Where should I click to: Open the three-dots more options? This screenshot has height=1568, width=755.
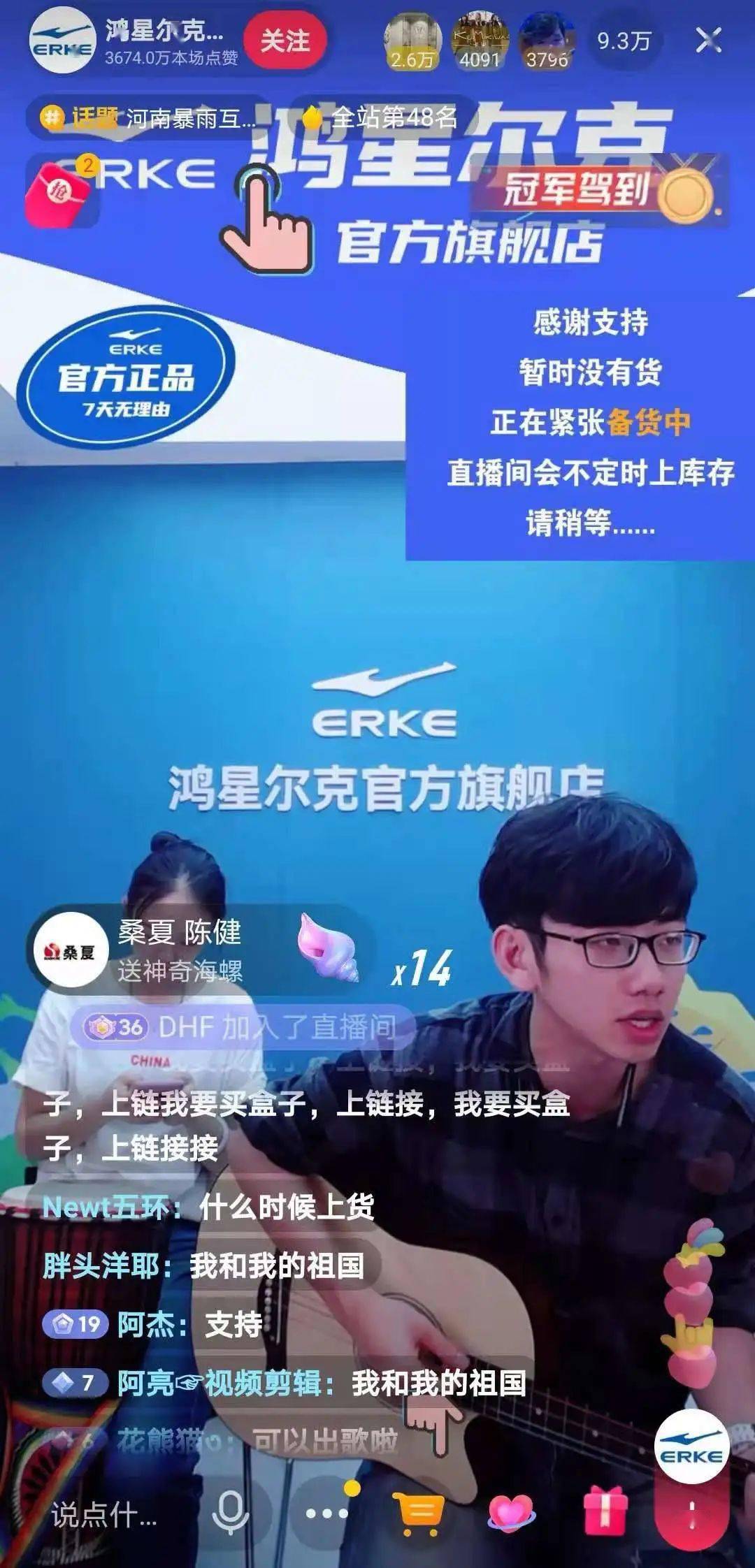point(326,1515)
